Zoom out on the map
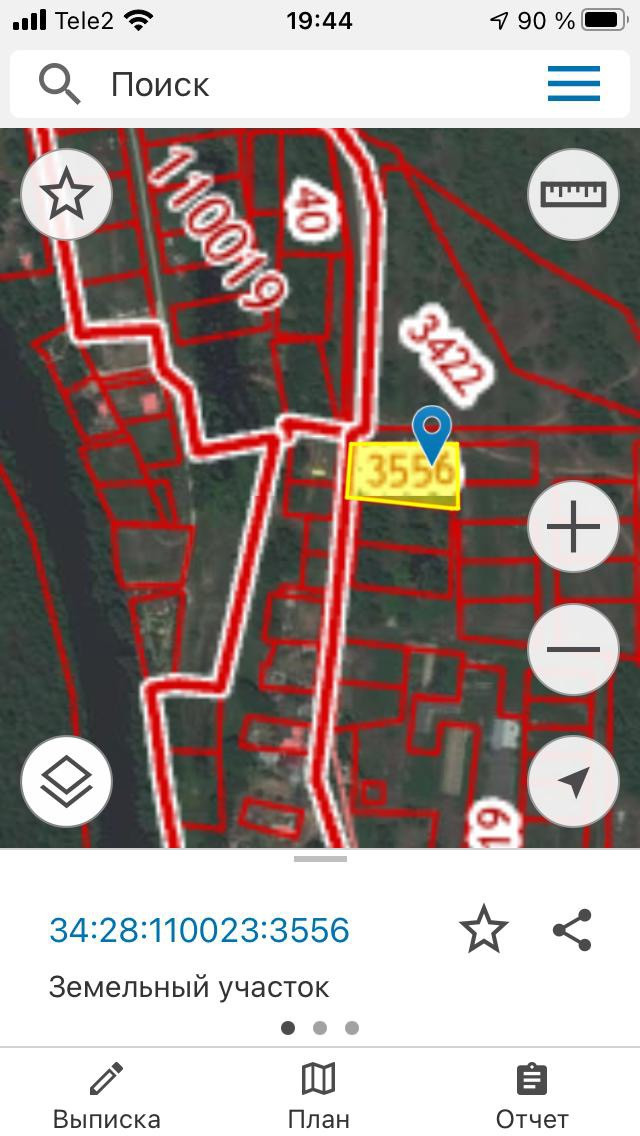Image resolution: width=640 pixels, height=1136 pixels. [573, 649]
